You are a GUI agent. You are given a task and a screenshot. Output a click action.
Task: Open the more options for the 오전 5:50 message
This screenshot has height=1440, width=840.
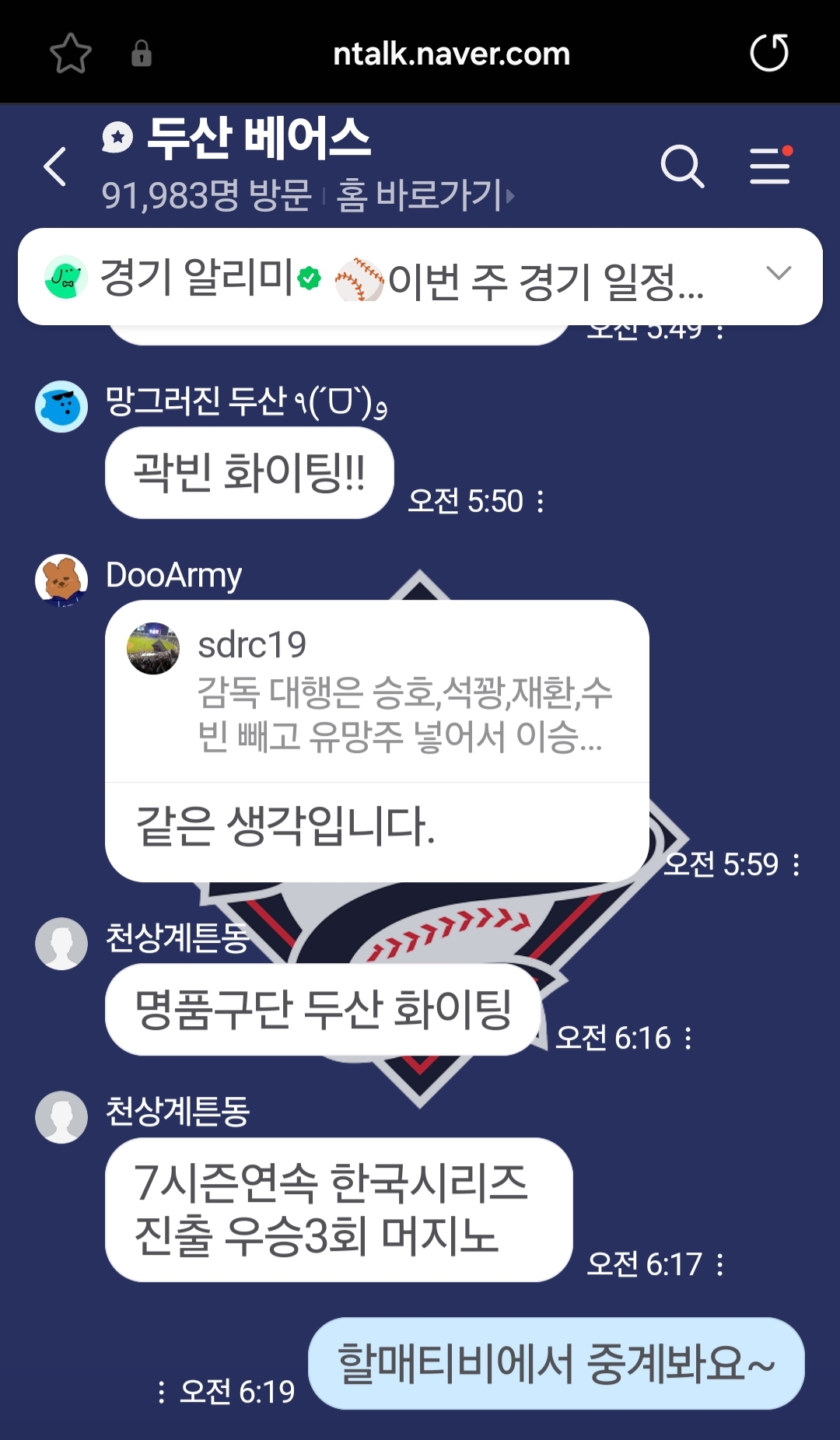pos(541,502)
